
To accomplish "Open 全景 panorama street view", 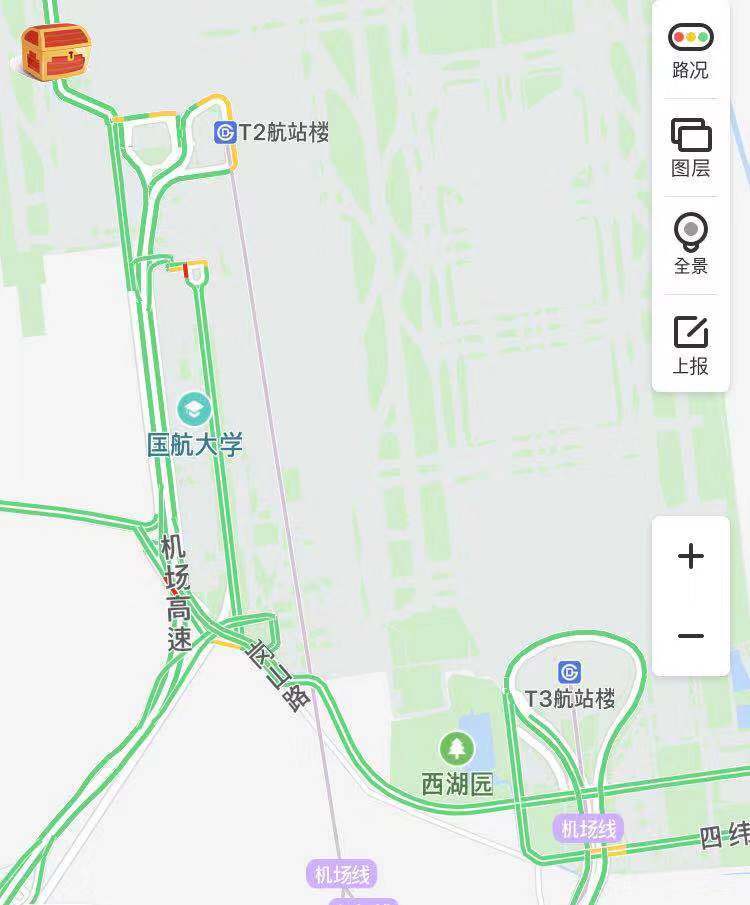I will pyautogui.click(x=690, y=244).
